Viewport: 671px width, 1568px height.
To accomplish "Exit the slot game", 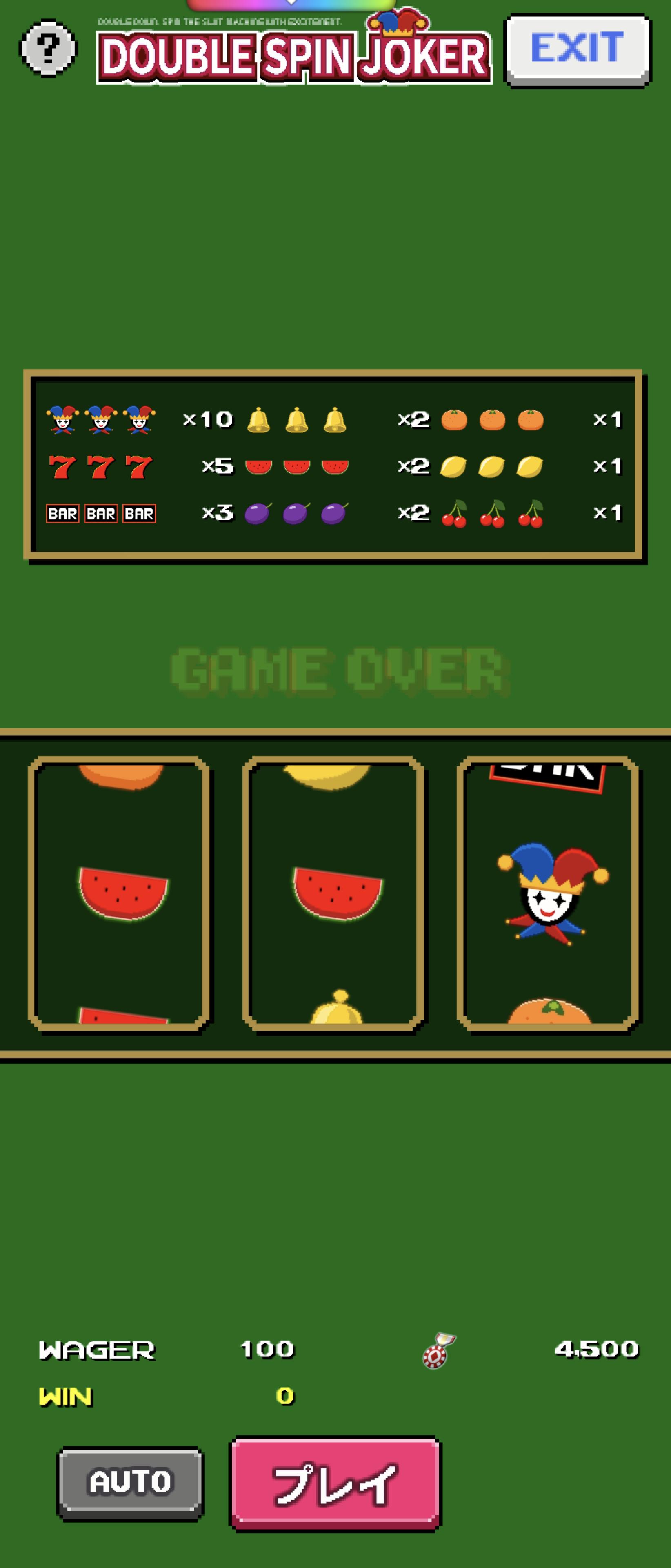I will click(x=577, y=49).
